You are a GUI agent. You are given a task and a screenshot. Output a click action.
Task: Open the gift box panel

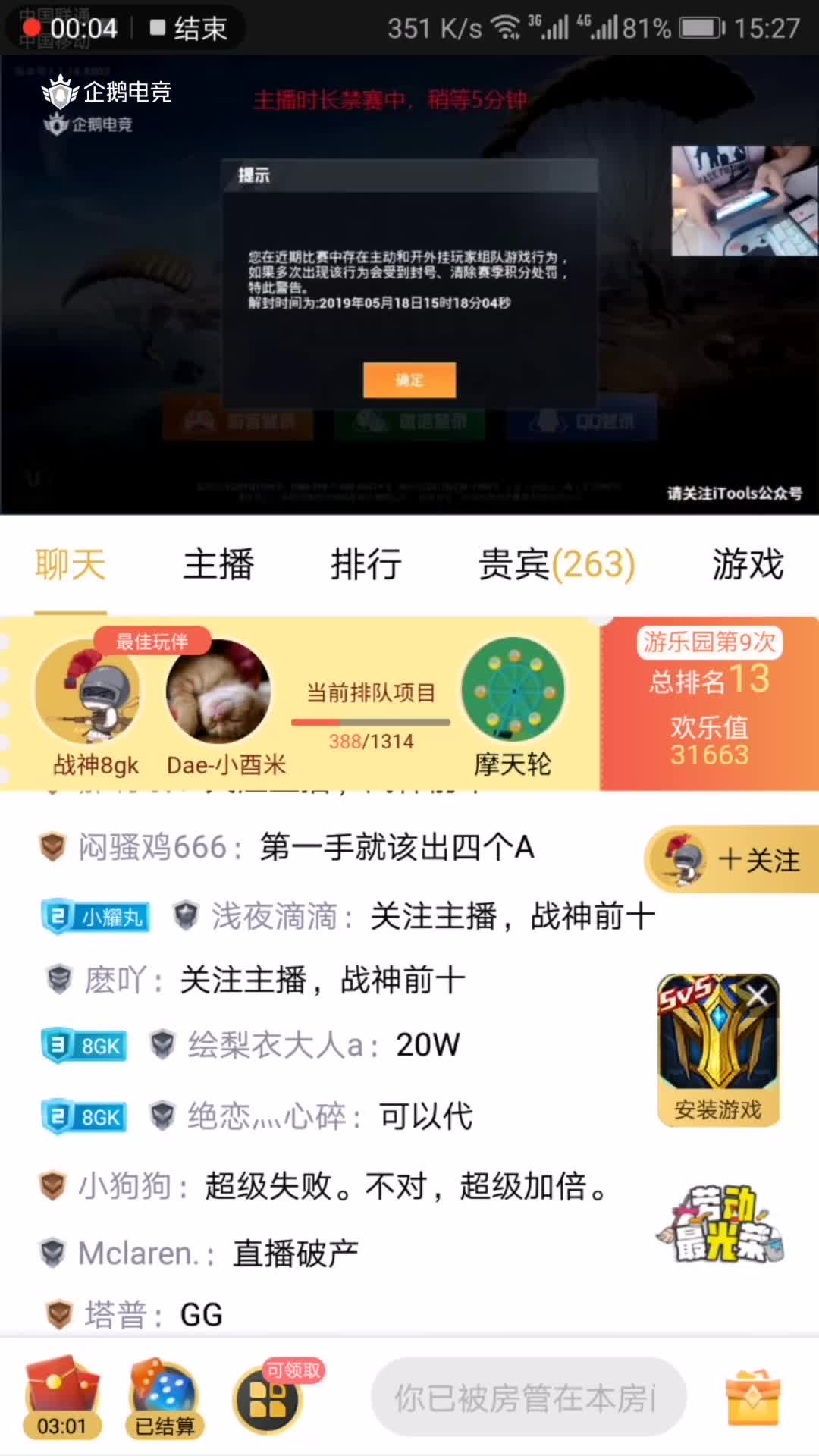[752, 1397]
